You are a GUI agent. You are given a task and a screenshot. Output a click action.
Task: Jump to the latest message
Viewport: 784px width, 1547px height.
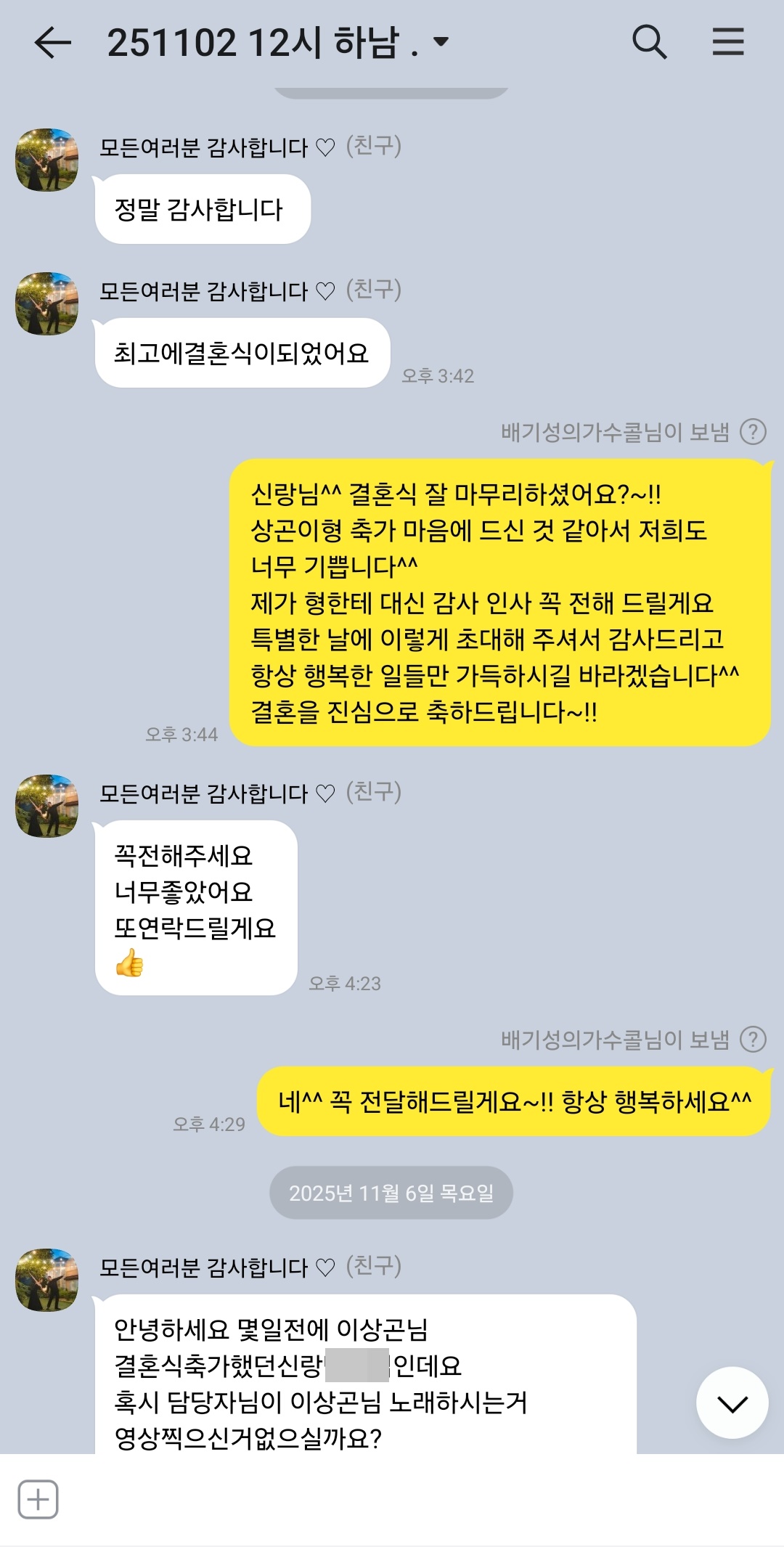732,1403
